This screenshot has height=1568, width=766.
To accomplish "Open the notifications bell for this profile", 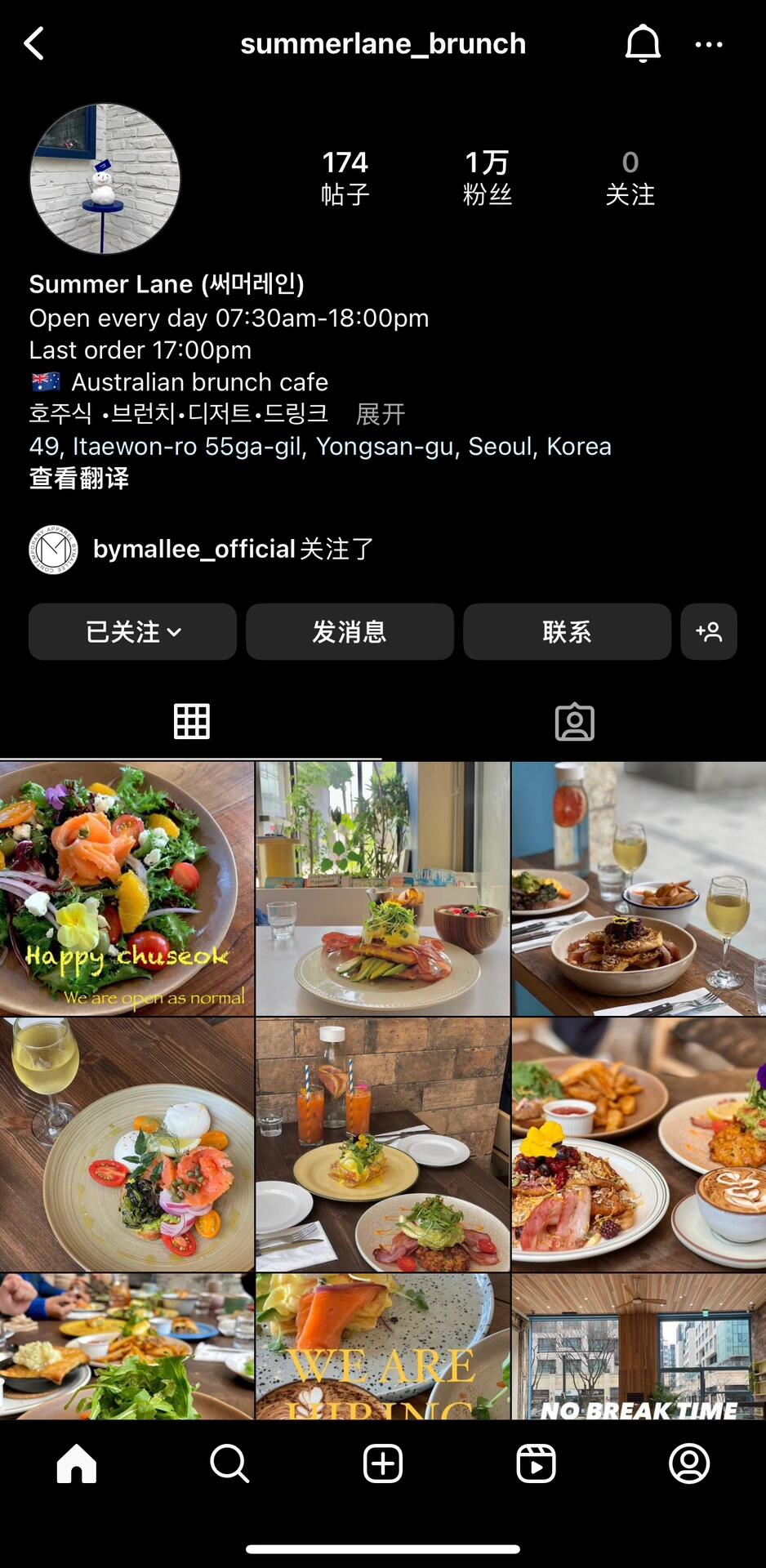I will (643, 44).
